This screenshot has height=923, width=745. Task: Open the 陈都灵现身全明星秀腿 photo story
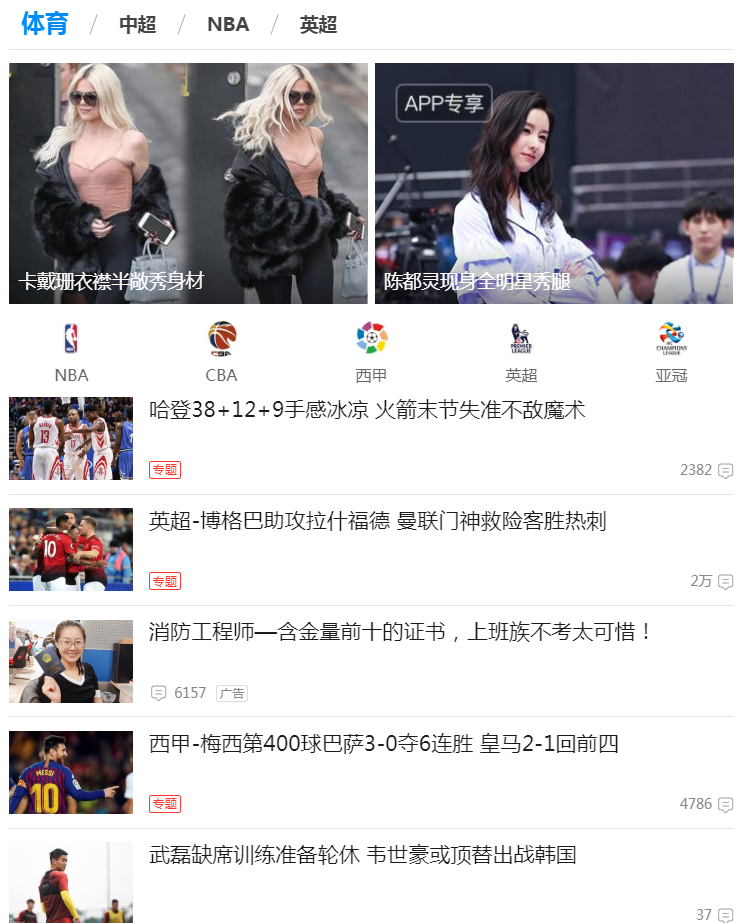[554, 184]
